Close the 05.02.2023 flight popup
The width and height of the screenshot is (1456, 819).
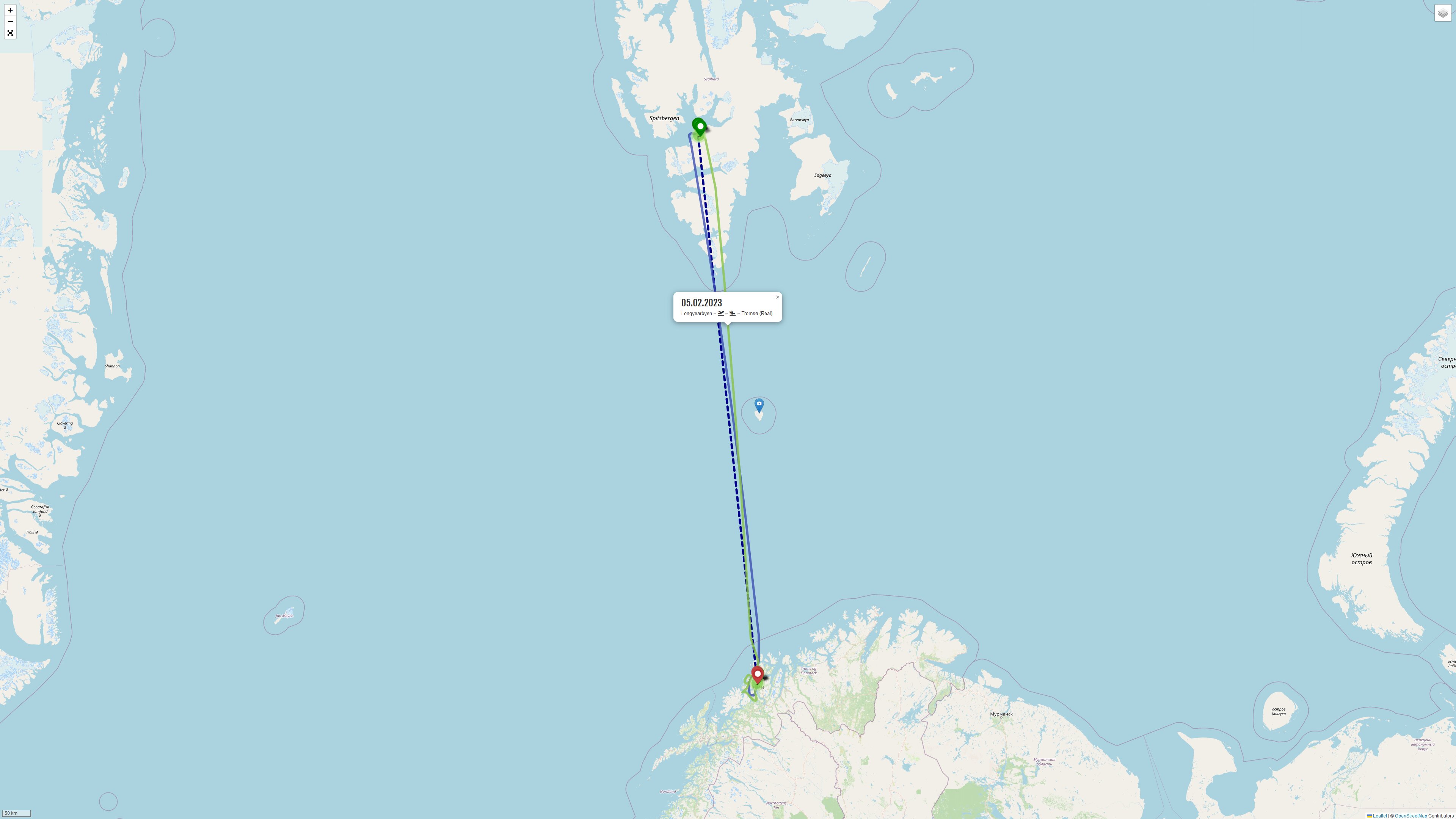click(x=777, y=297)
